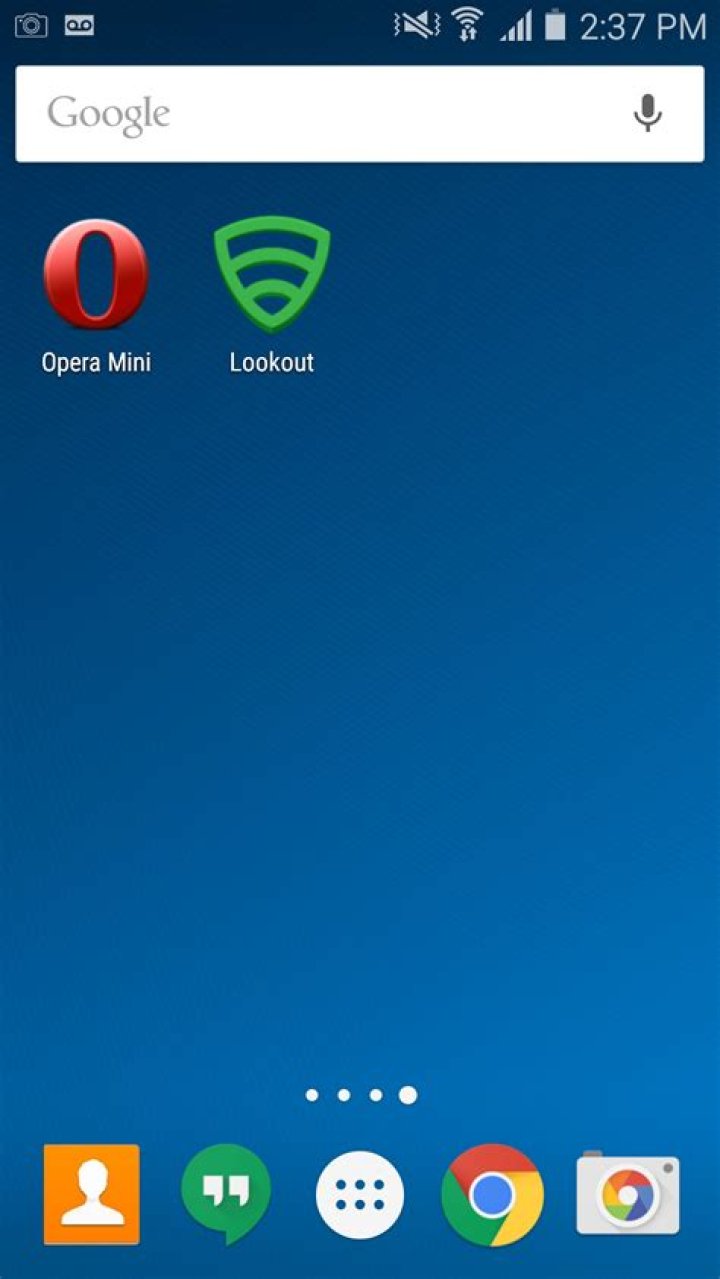The height and width of the screenshot is (1279, 720).
Task: Open the Google Camera app
Action: tap(628, 1194)
